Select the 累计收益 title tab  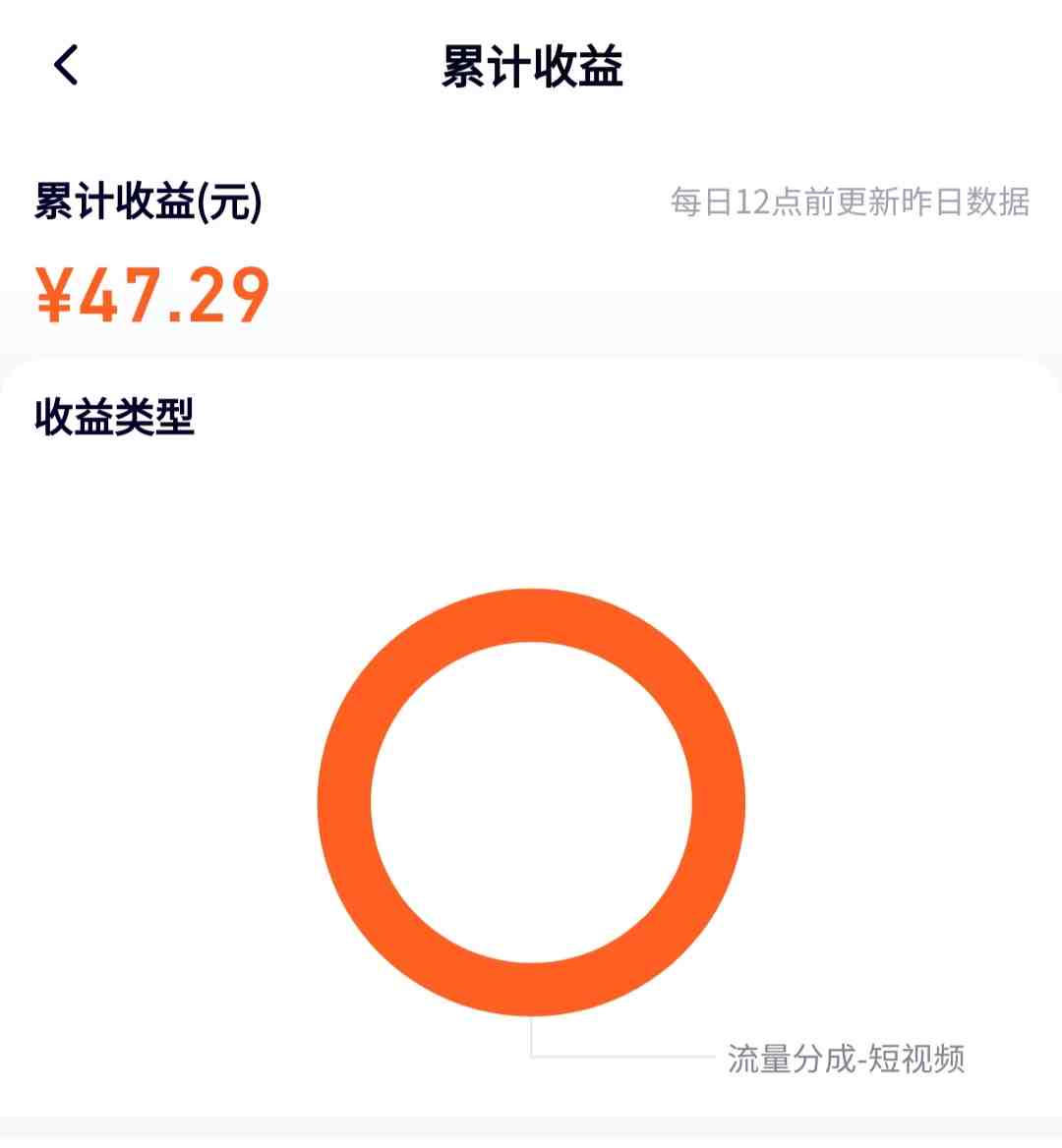click(531, 69)
